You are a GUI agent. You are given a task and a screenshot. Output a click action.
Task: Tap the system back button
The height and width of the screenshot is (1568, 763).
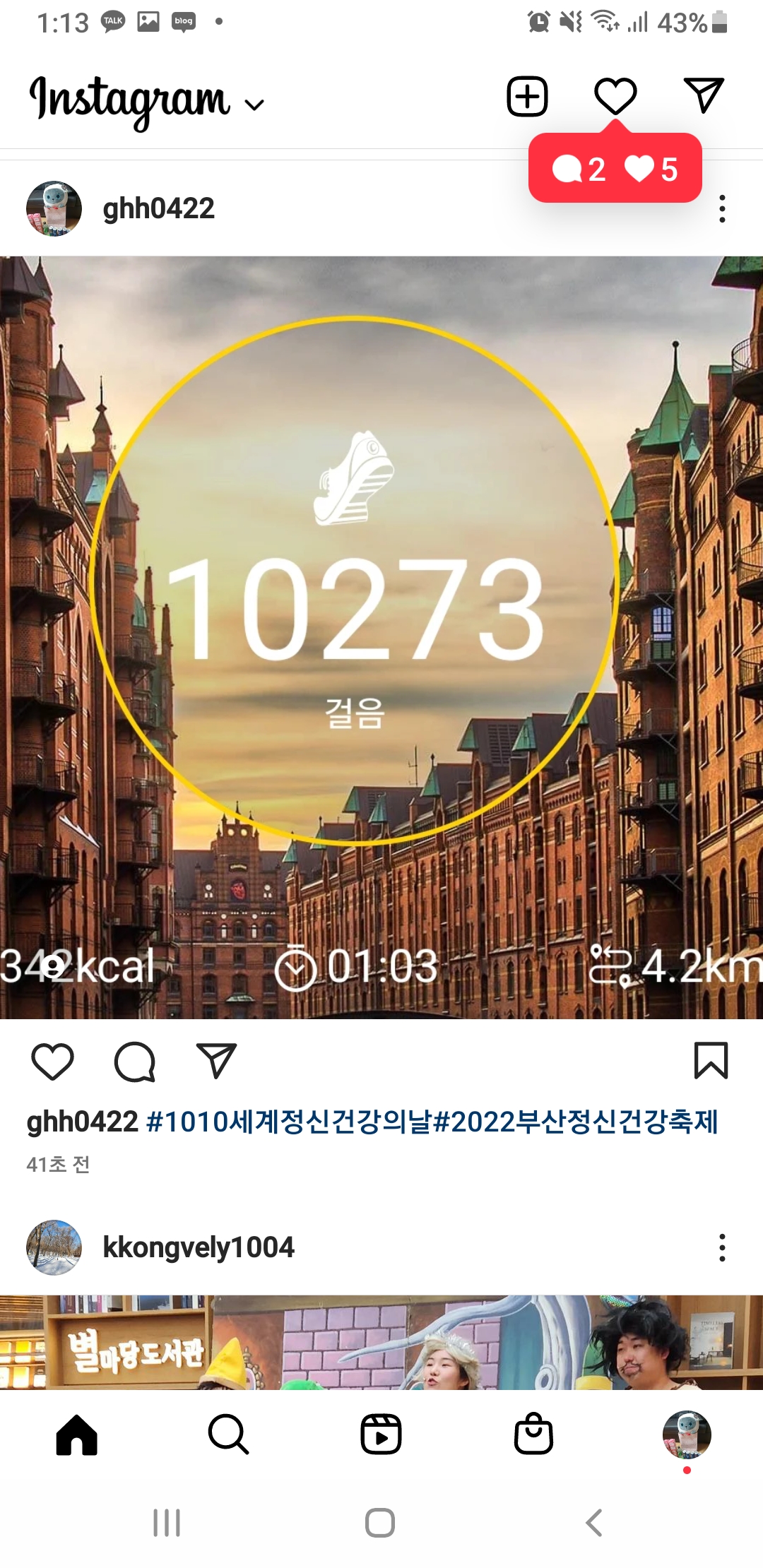[594, 1523]
